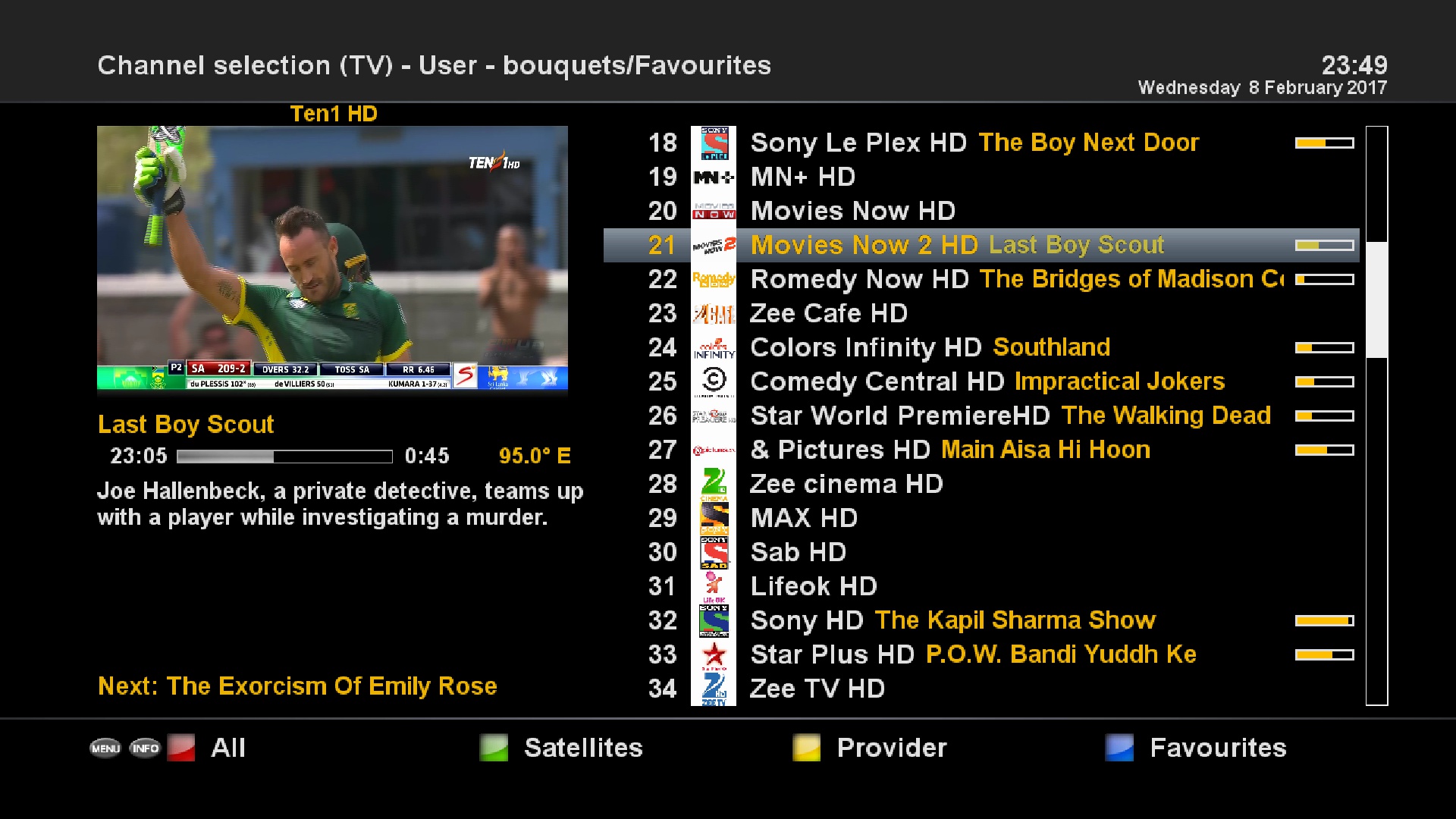Viewport: 1456px width, 819px height.
Task: Open Zee Cafe HD channel
Action: (828, 313)
